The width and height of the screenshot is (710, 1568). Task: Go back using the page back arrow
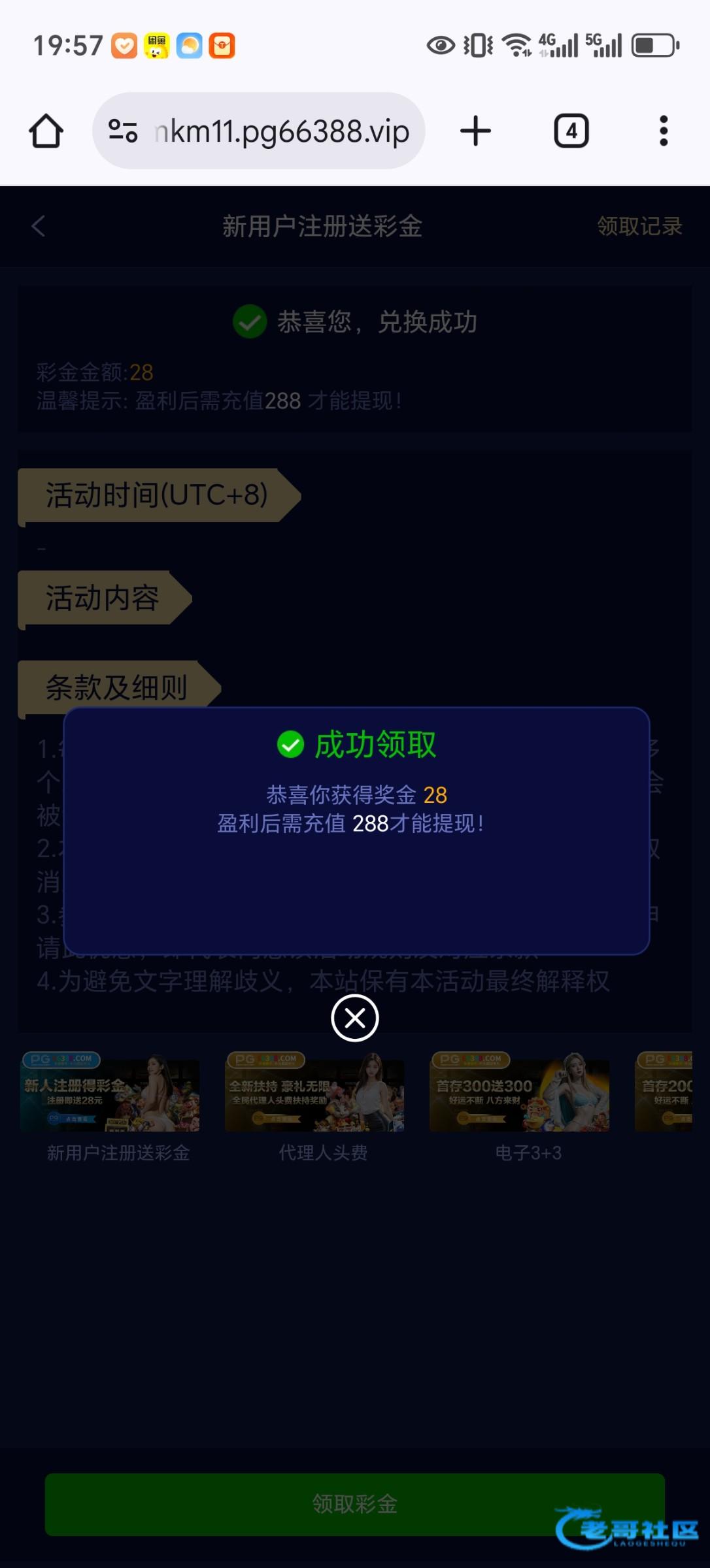[38, 227]
